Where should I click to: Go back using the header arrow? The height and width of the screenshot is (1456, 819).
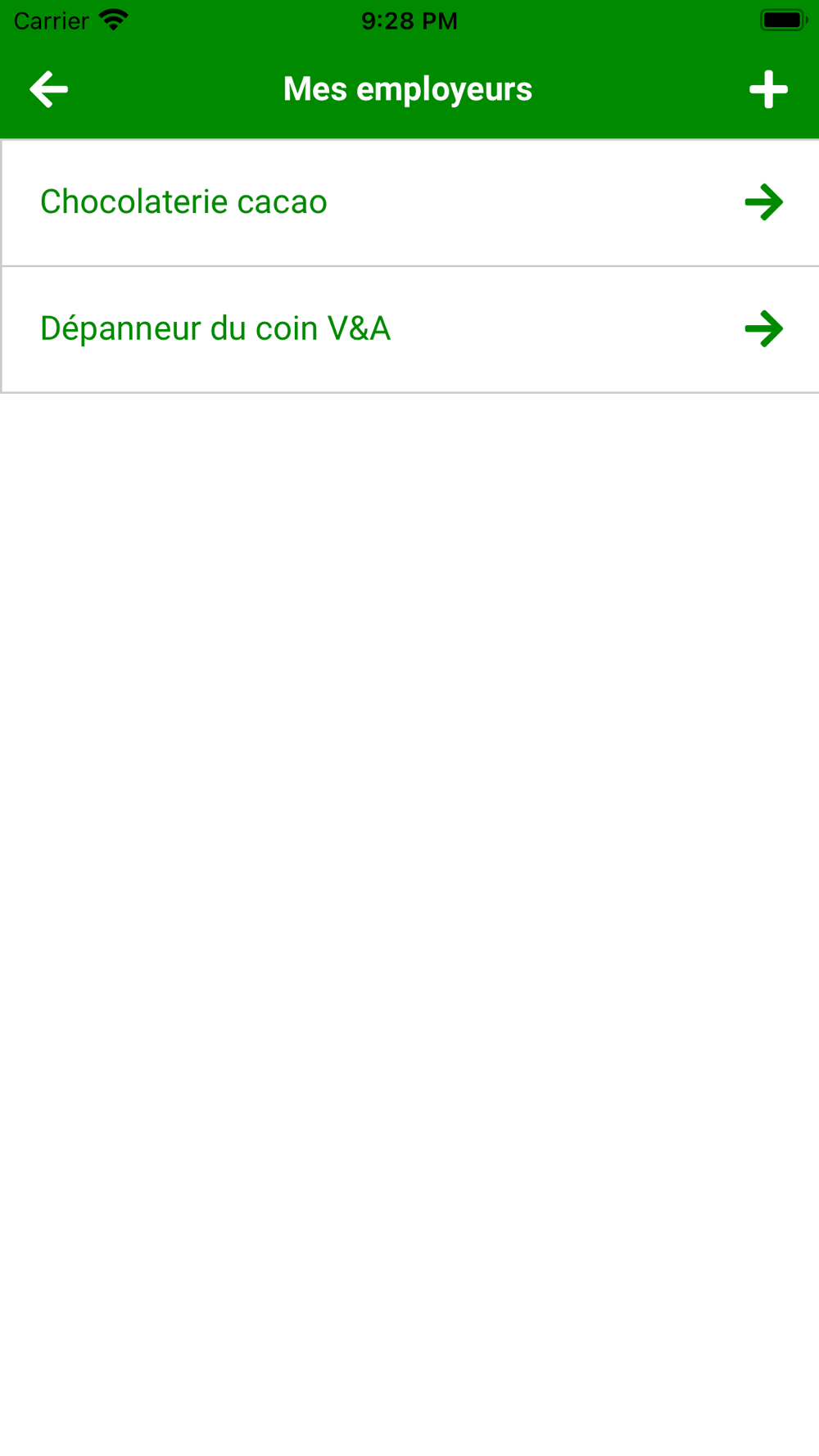(49, 89)
